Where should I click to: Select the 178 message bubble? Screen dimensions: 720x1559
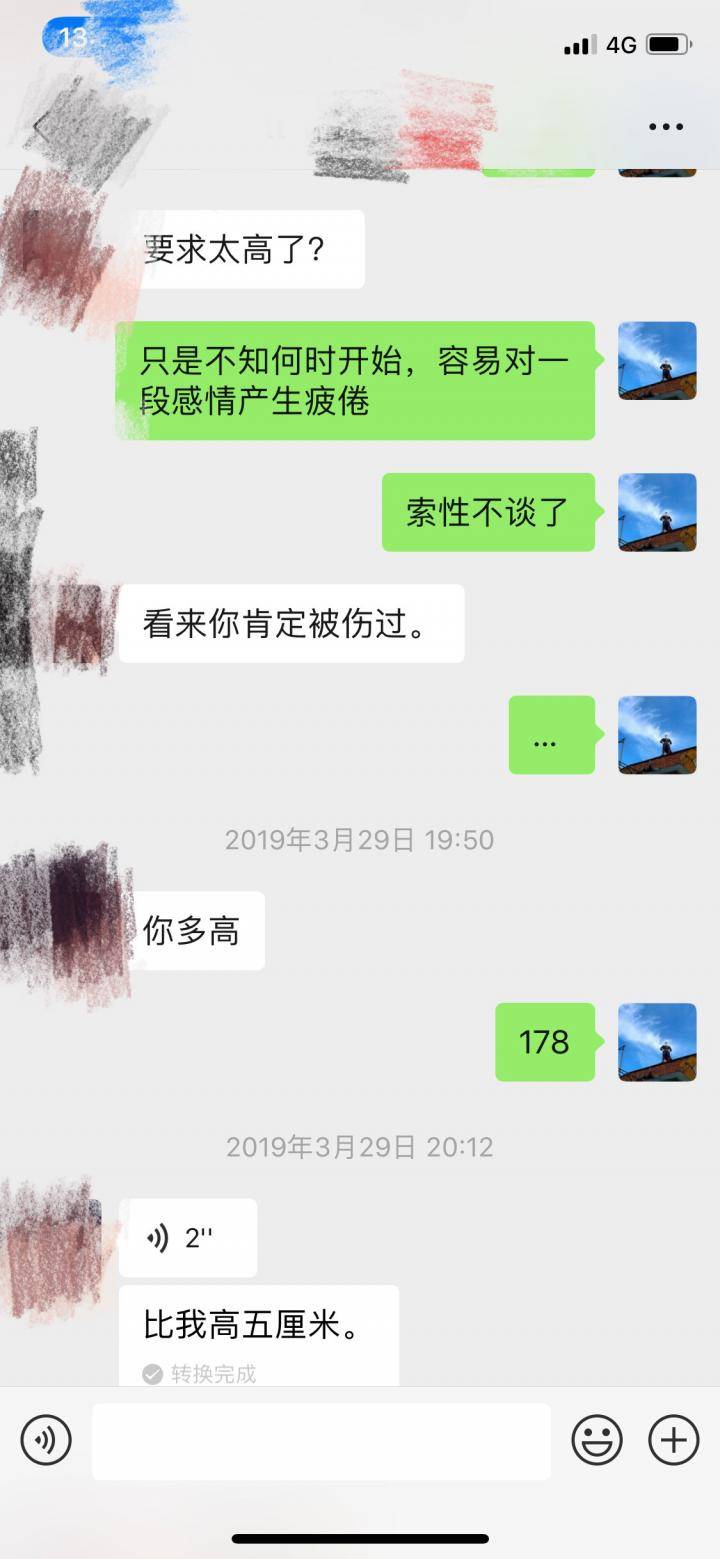pos(544,1042)
